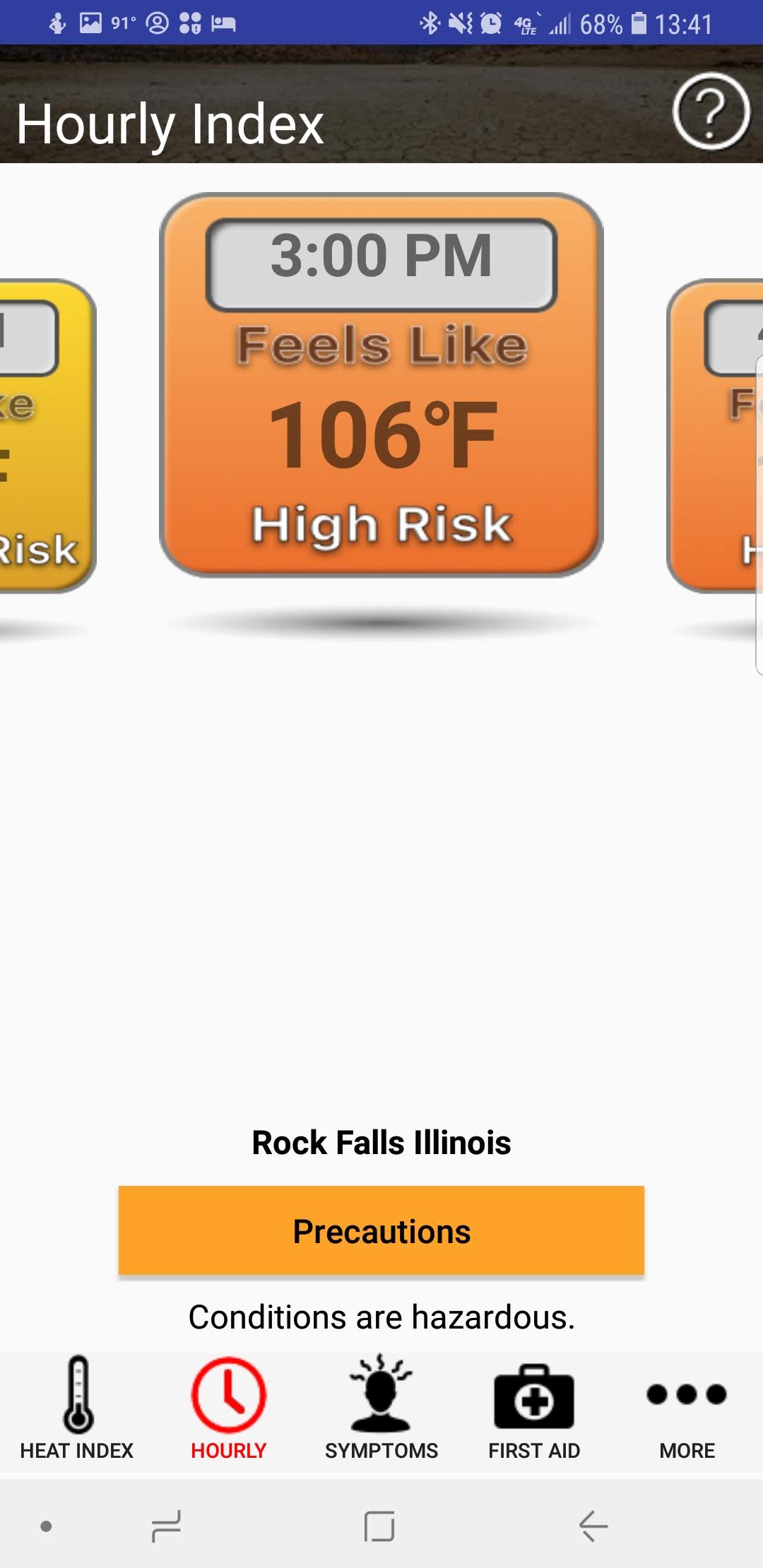Open the help question mark icon
The height and width of the screenshot is (1568, 763).
(710, 112)
